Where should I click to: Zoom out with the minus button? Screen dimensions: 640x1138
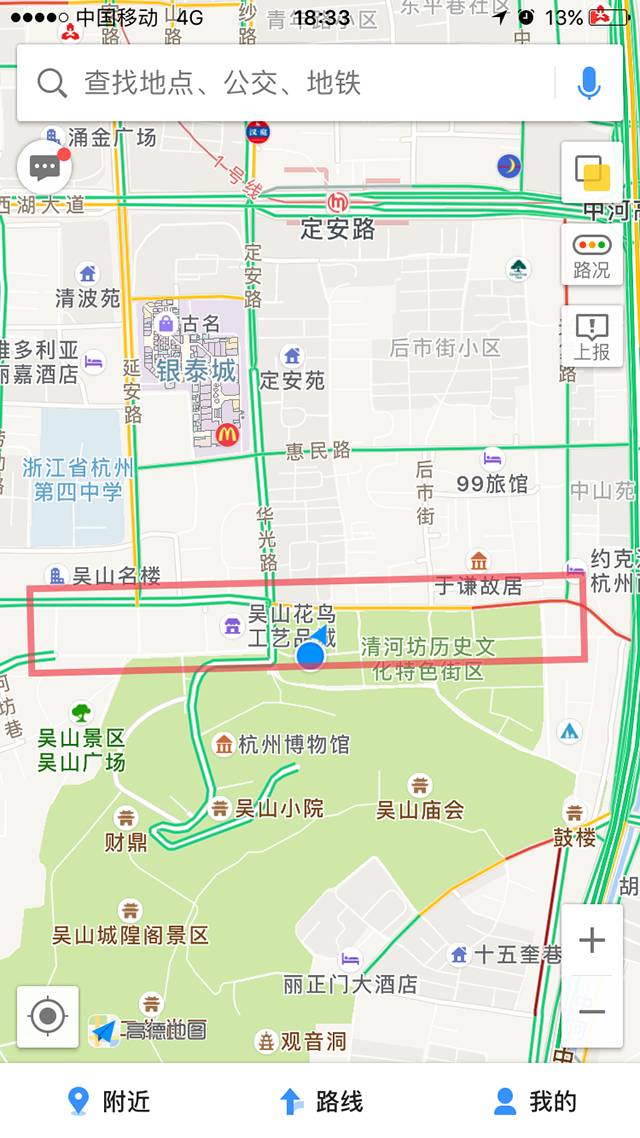point(592,1011)
